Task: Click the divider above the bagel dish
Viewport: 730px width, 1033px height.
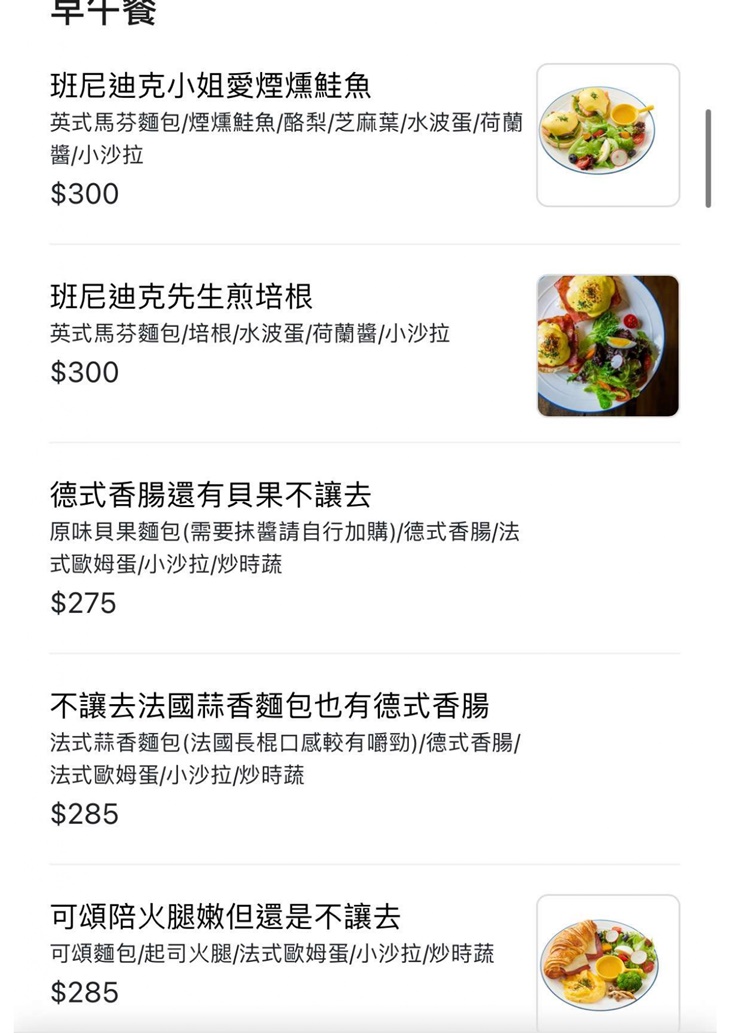Action: point(365,441)
